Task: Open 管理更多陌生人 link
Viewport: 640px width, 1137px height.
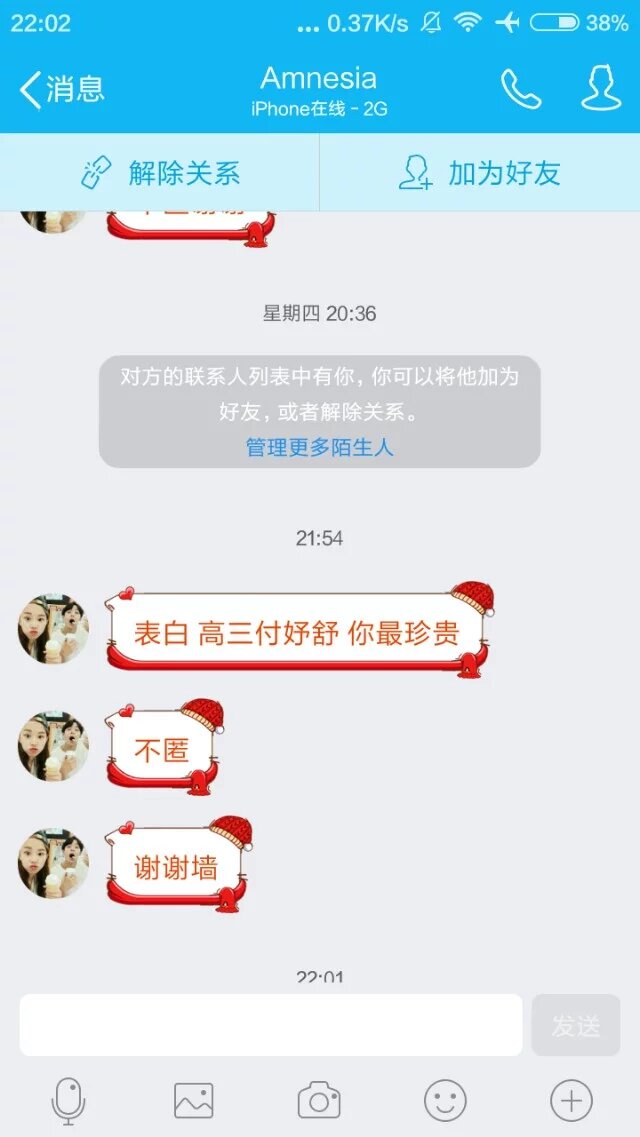Action: 320,447
